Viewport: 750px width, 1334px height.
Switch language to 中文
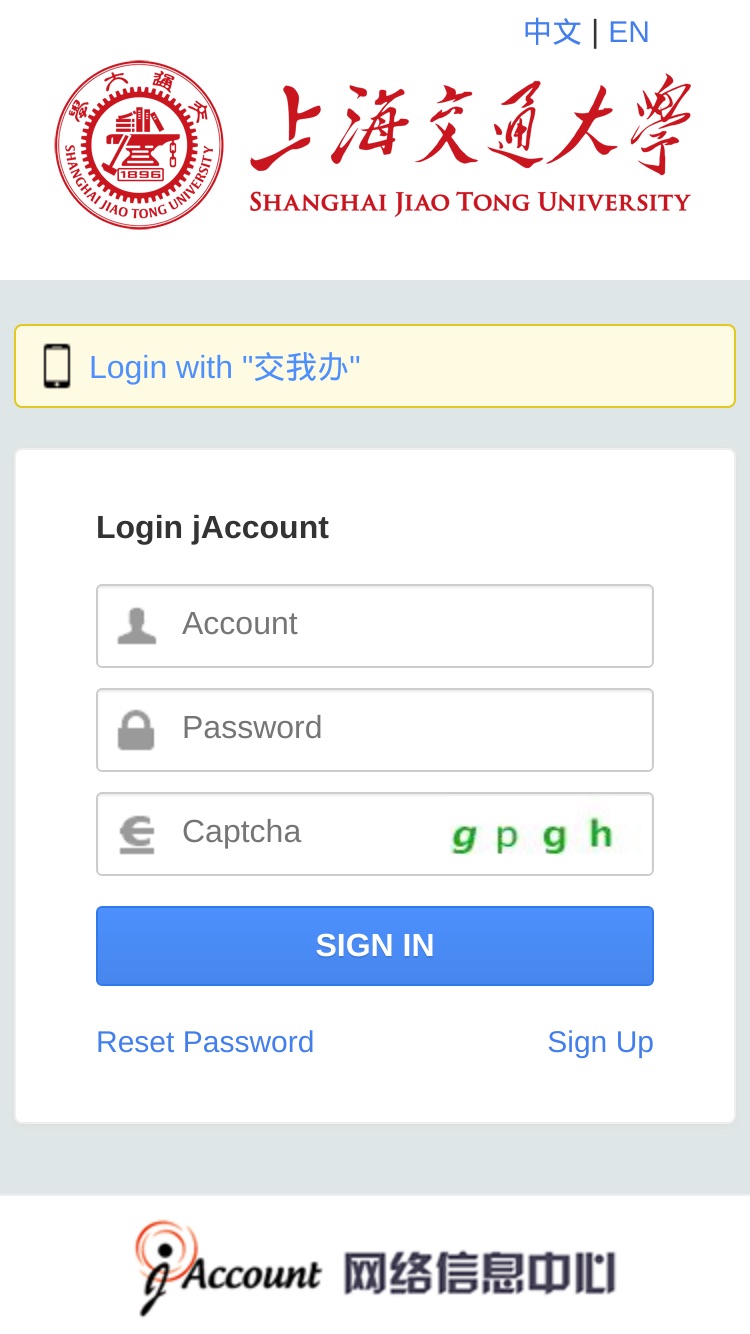coord(552,32)
